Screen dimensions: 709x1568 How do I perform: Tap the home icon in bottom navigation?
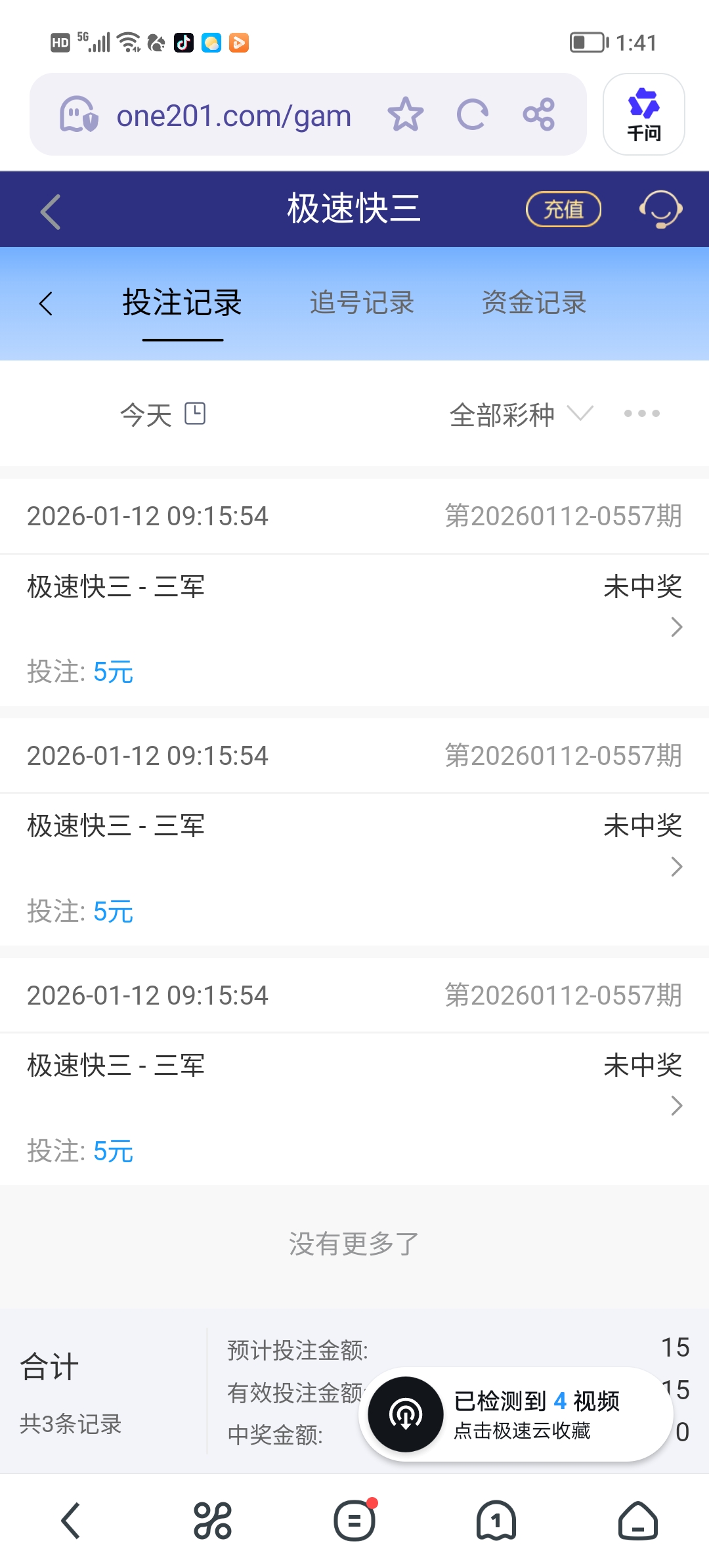click(x=637, y=1521)
